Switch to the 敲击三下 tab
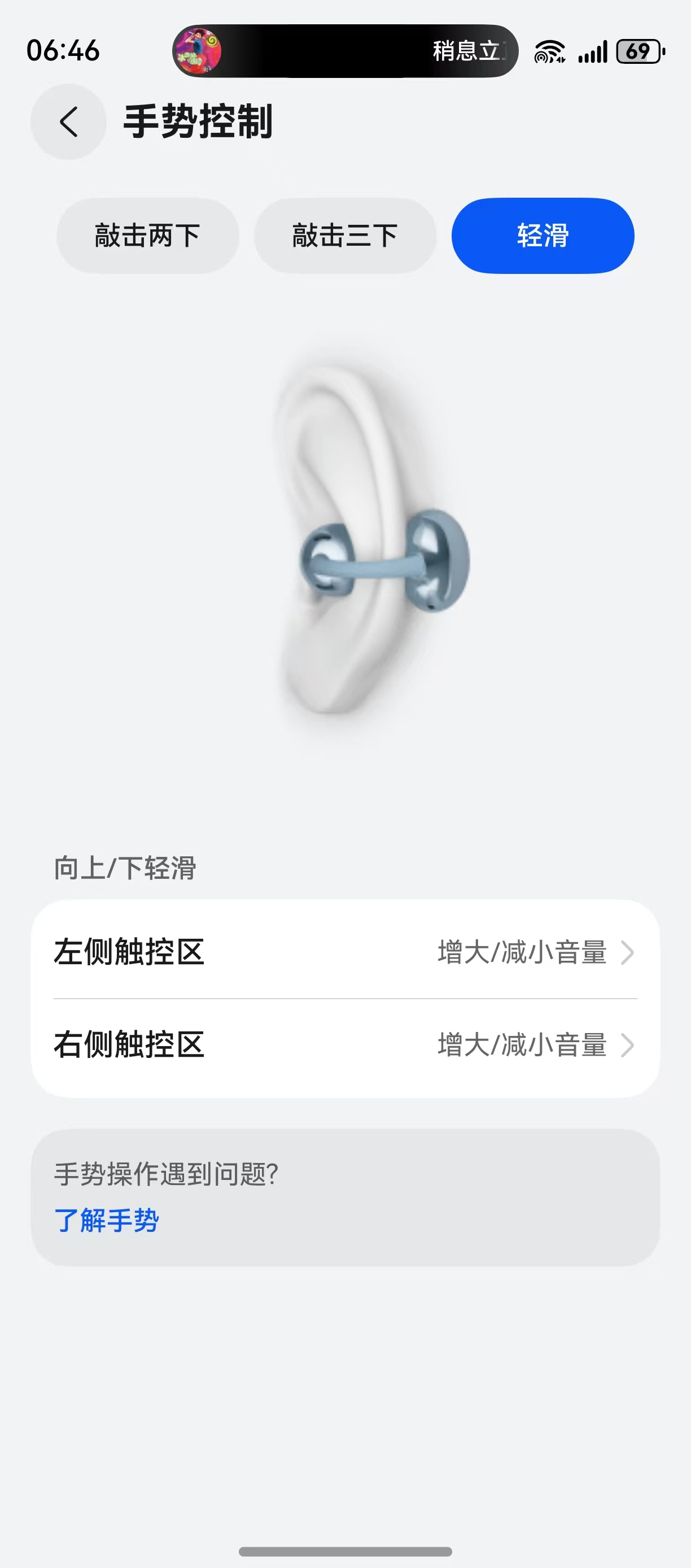This screenshot has width=691, height=1568. [345, 236]
